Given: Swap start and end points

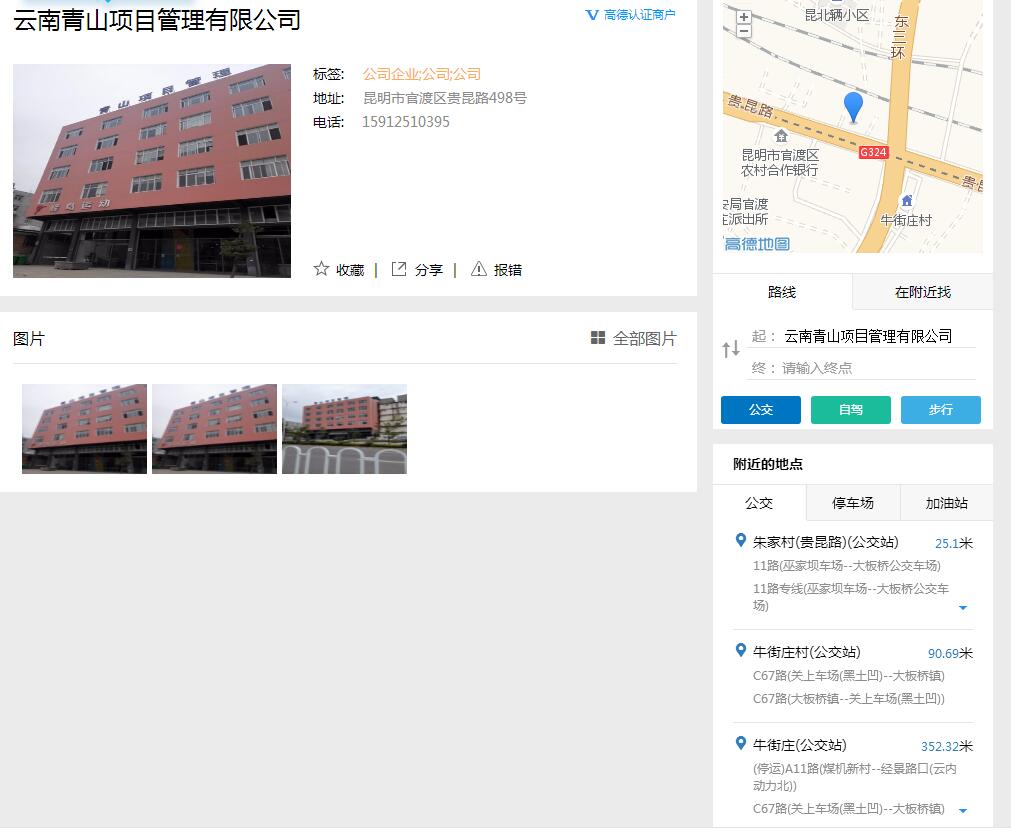Looking at the screenshot, I should point(731,349).
